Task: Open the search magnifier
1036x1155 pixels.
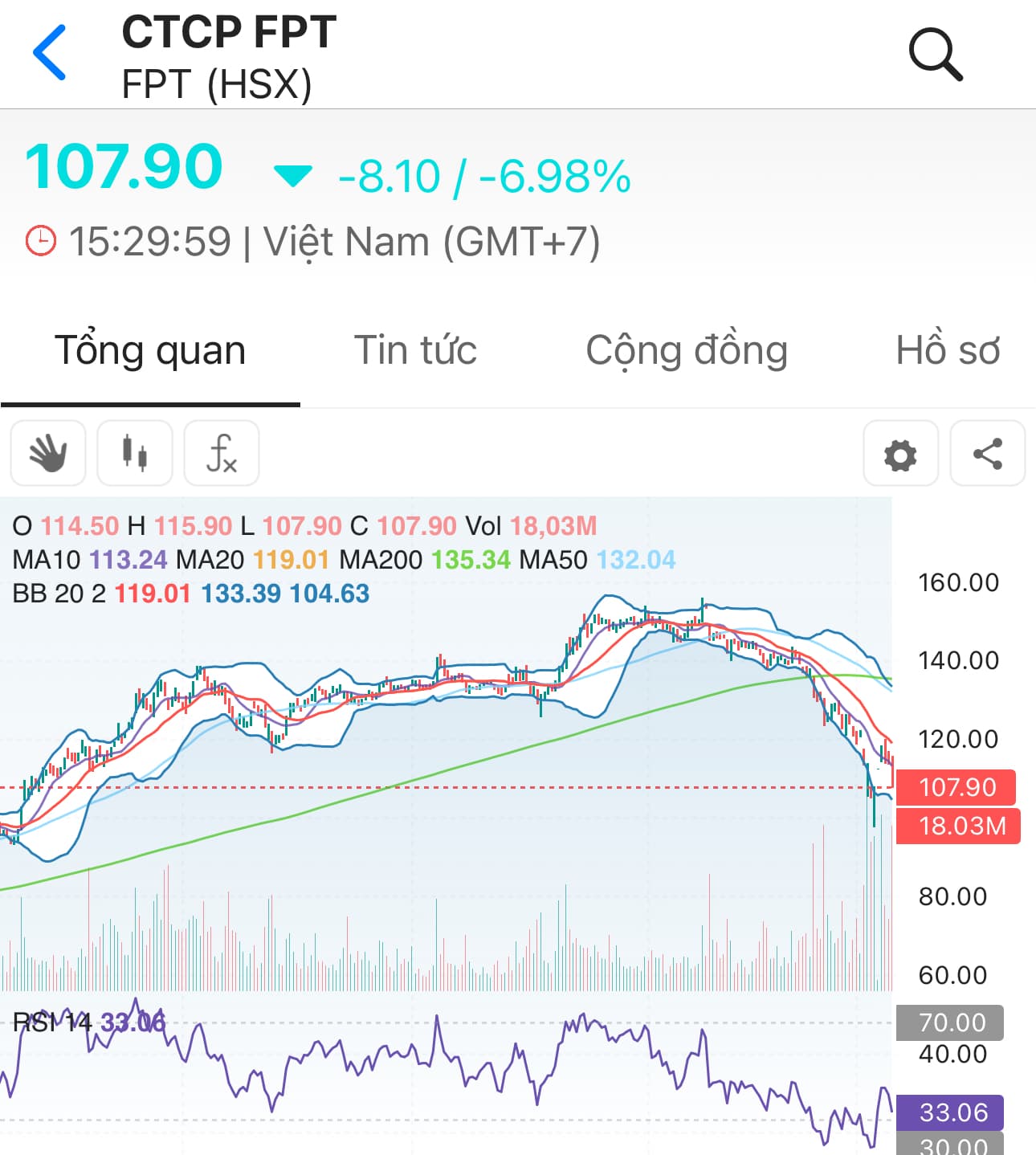Action: tap(935, 55)
